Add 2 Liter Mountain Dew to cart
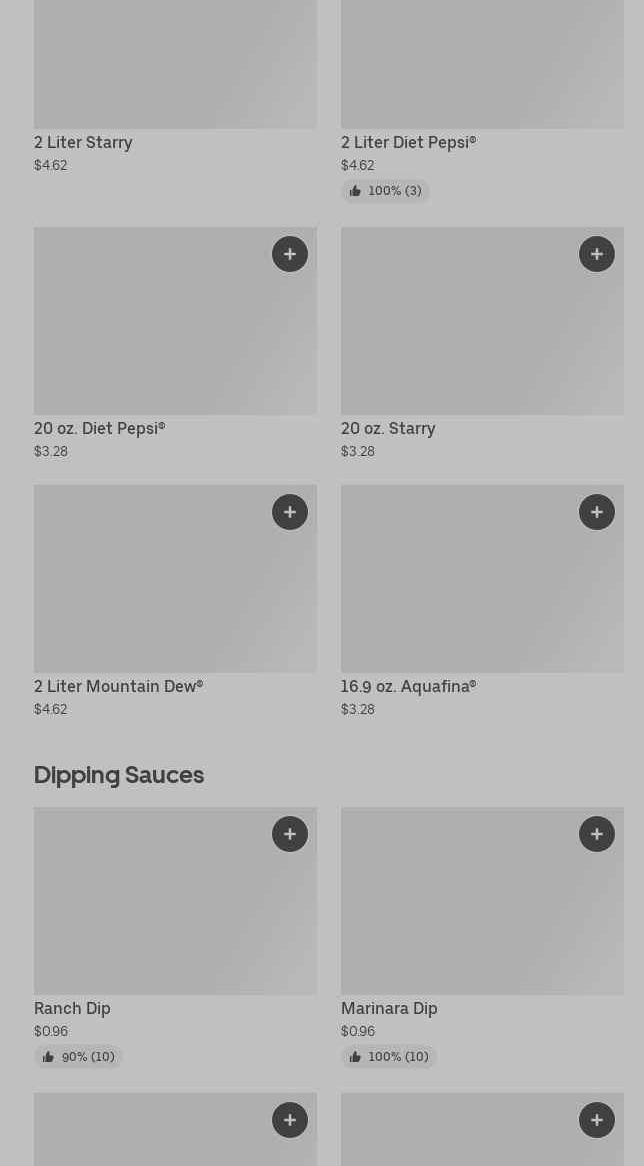This screenshot has height=1166, width=644. pos(290,512)
